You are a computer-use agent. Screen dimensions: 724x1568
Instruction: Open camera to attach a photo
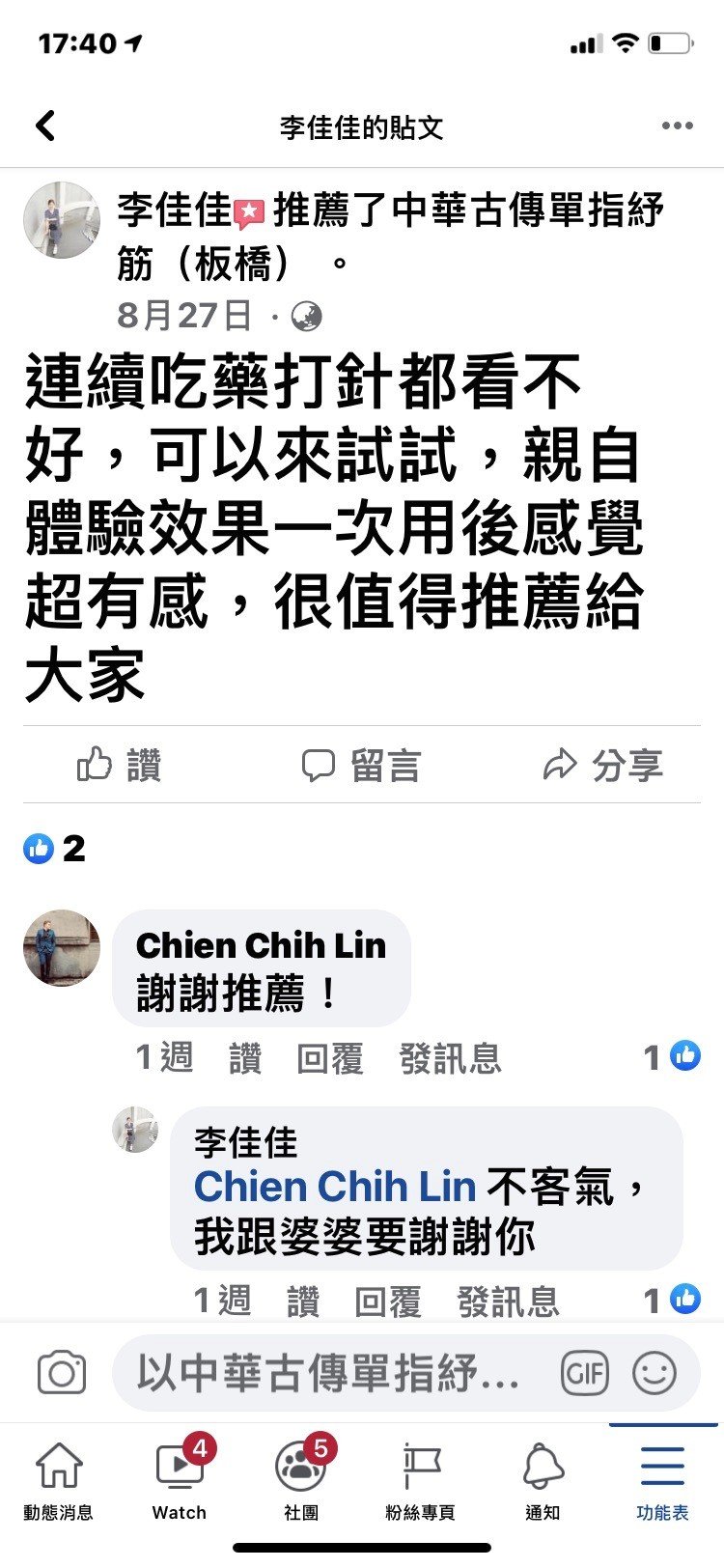coord(62,1373)
